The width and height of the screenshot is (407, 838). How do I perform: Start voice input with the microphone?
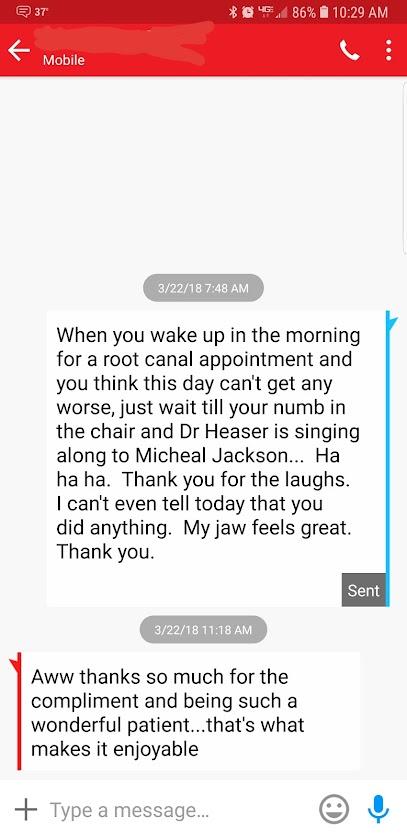click(x=379, y=809)
